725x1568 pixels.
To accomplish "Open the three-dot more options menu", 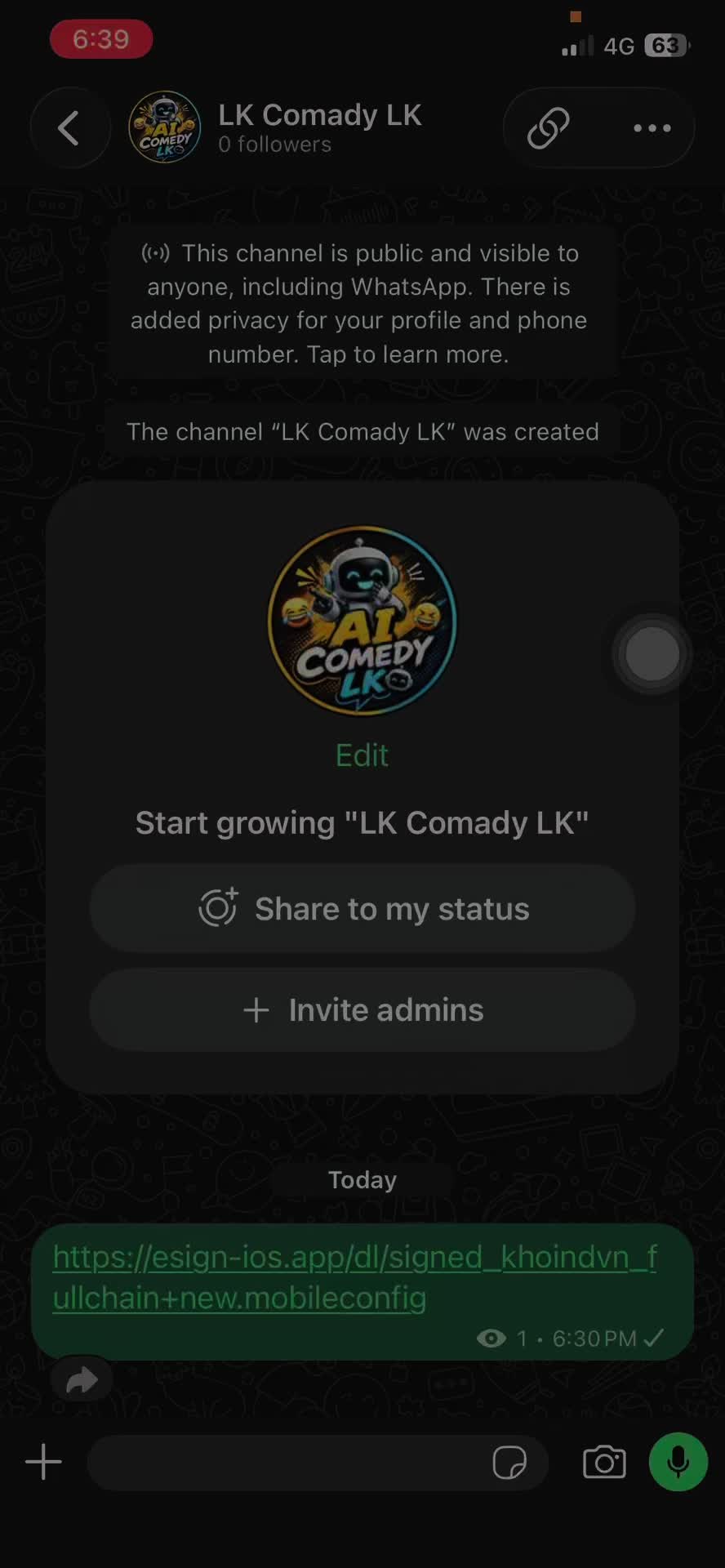I will click(x=652, y=128).
